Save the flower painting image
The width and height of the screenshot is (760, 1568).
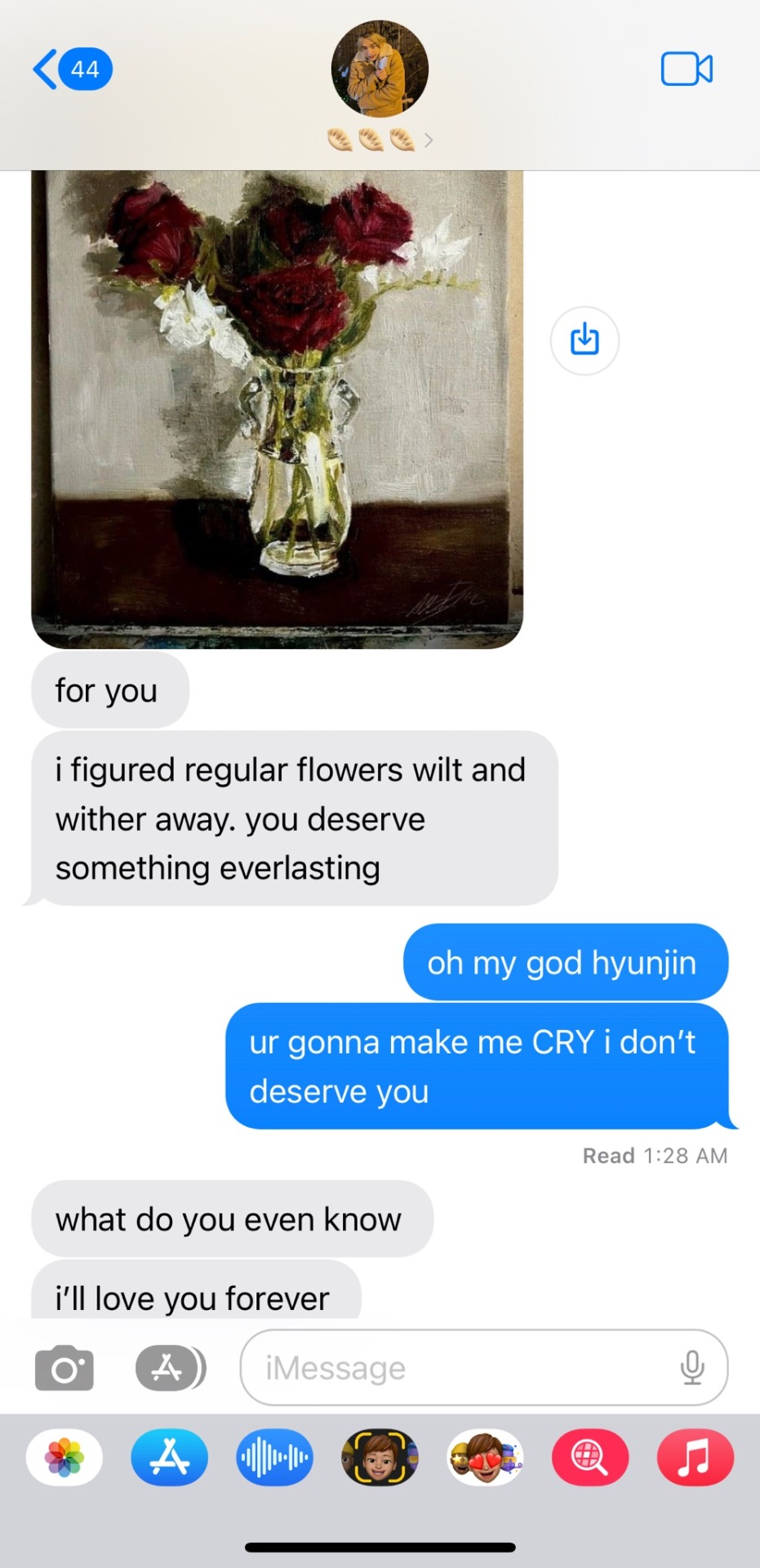584,341
